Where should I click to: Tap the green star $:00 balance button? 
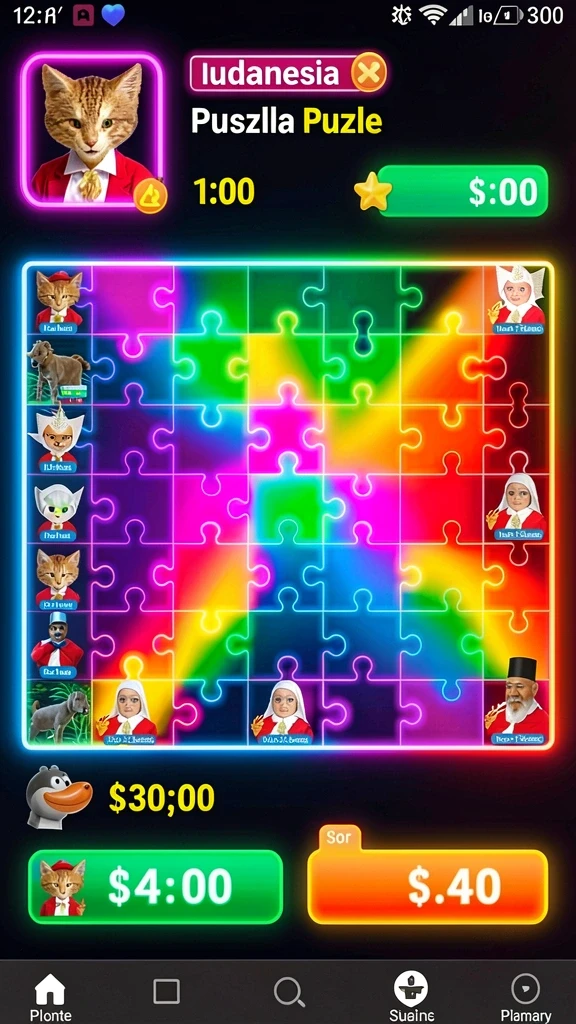pyautogui.click(x=462, y=191)
